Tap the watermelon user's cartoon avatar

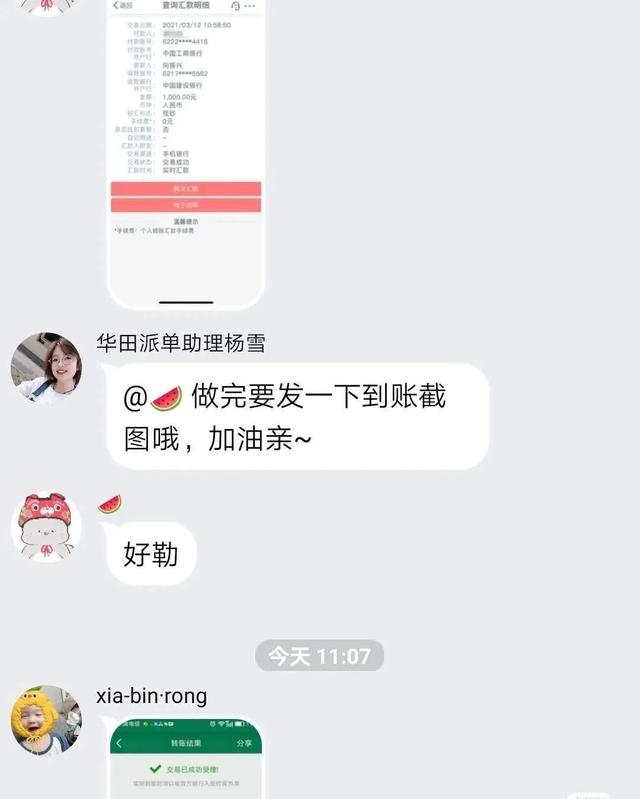click(x=46, y=526)
